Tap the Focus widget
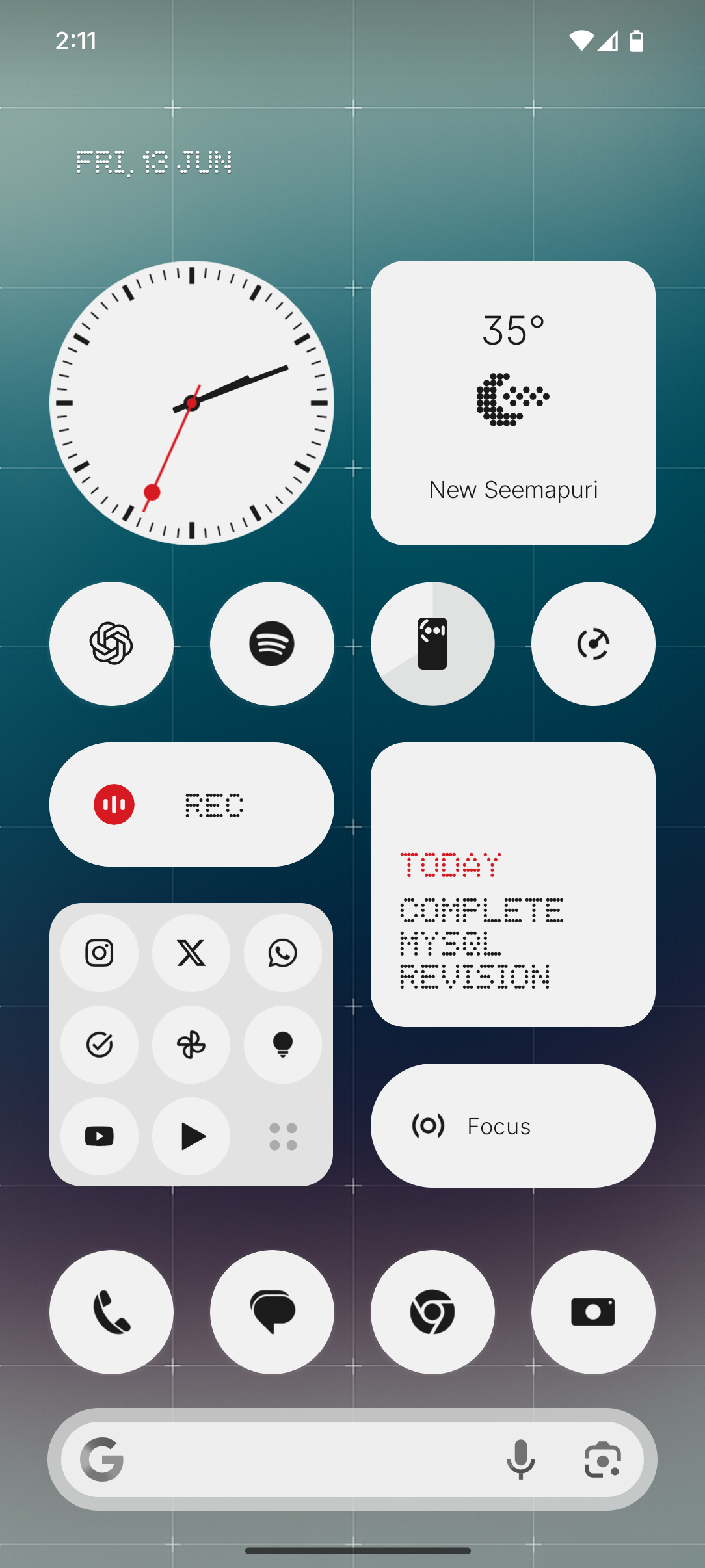This screenshot has width=705, height=1568. tap(512, 1125)
